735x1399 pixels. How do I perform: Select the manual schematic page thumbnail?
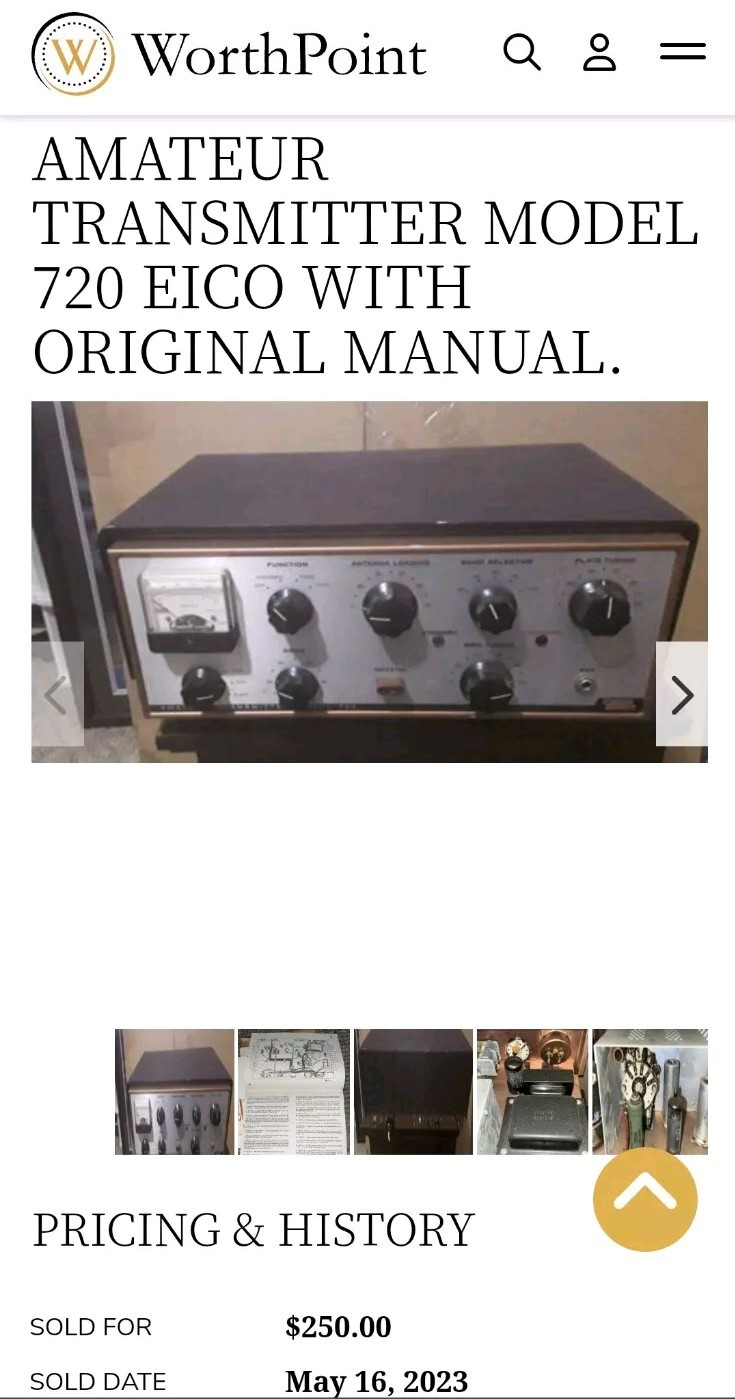click(294, 1091)
